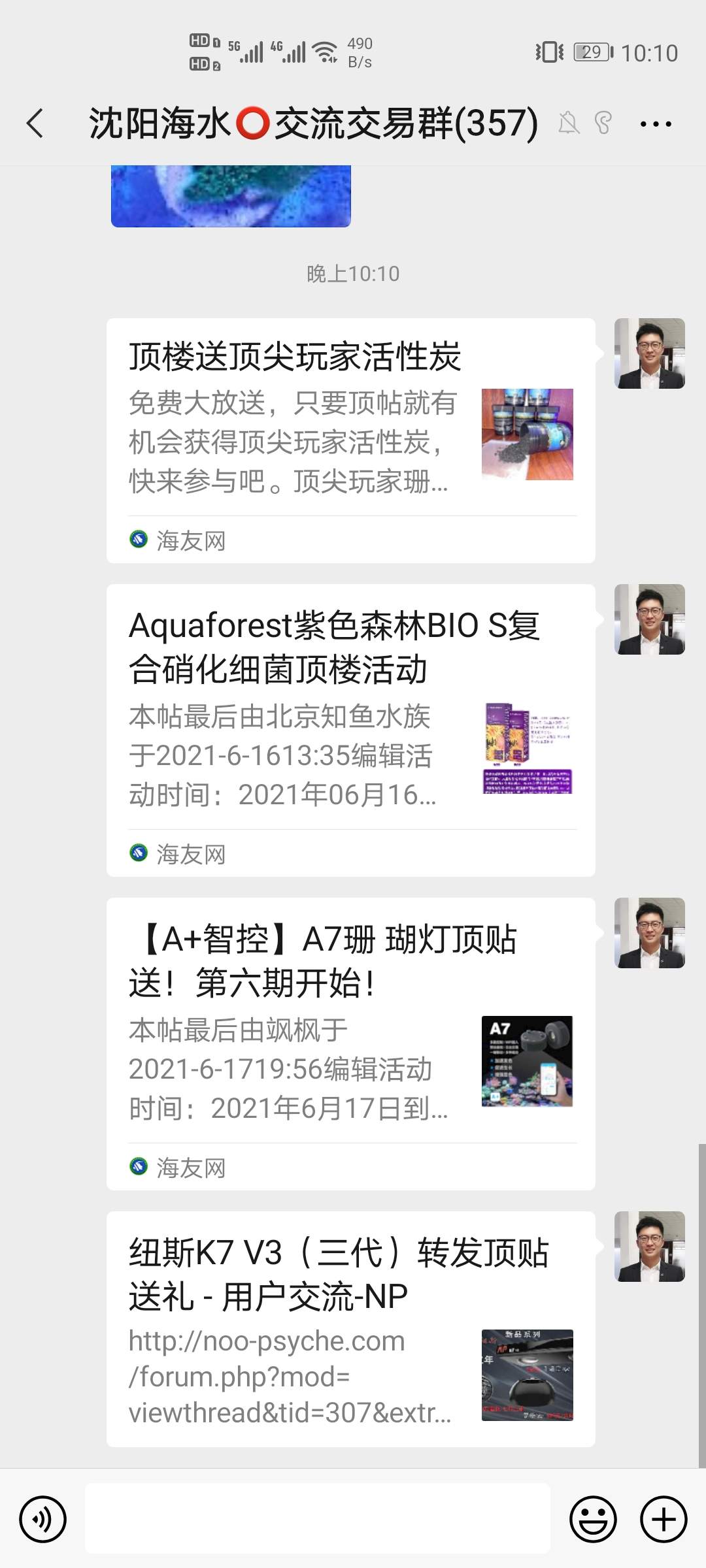The height and width of the screenshot is (1568, 706).
Task: Open the plus attachment menu
Action: pos(664,1519)
